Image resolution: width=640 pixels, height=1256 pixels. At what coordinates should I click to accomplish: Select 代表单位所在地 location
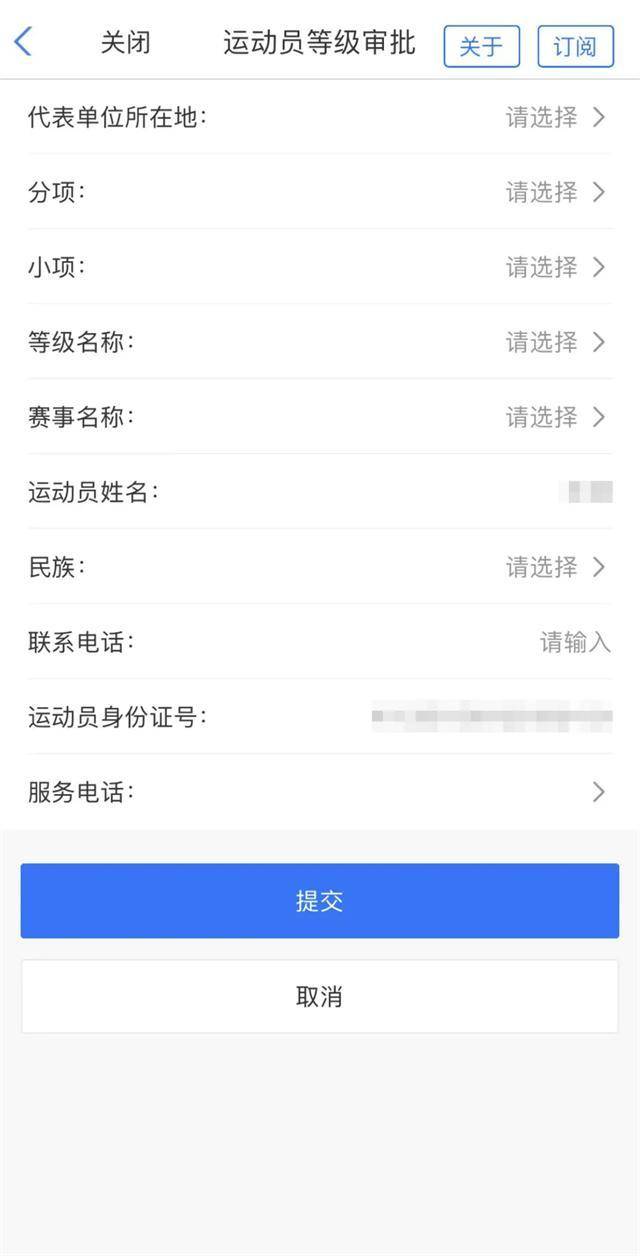coord(555,117)
